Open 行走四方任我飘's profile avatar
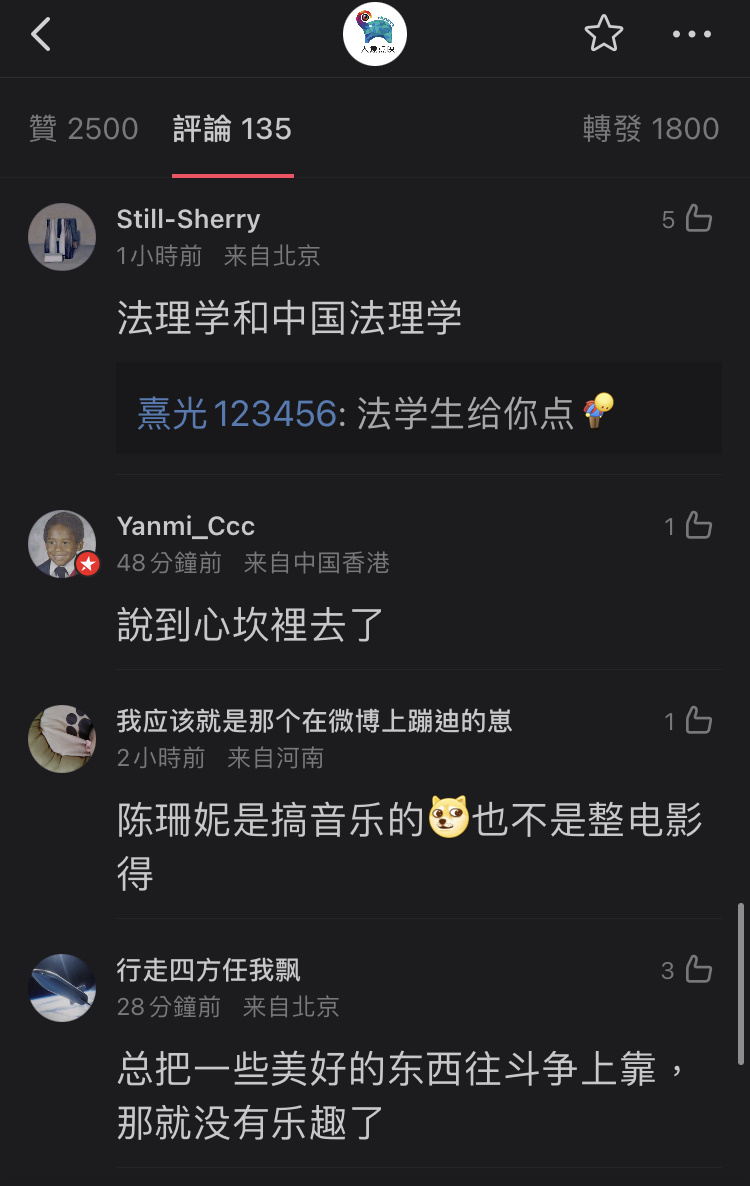This screenshot has height=1186, width=750. pyautogui.click(x=62, y=988)
